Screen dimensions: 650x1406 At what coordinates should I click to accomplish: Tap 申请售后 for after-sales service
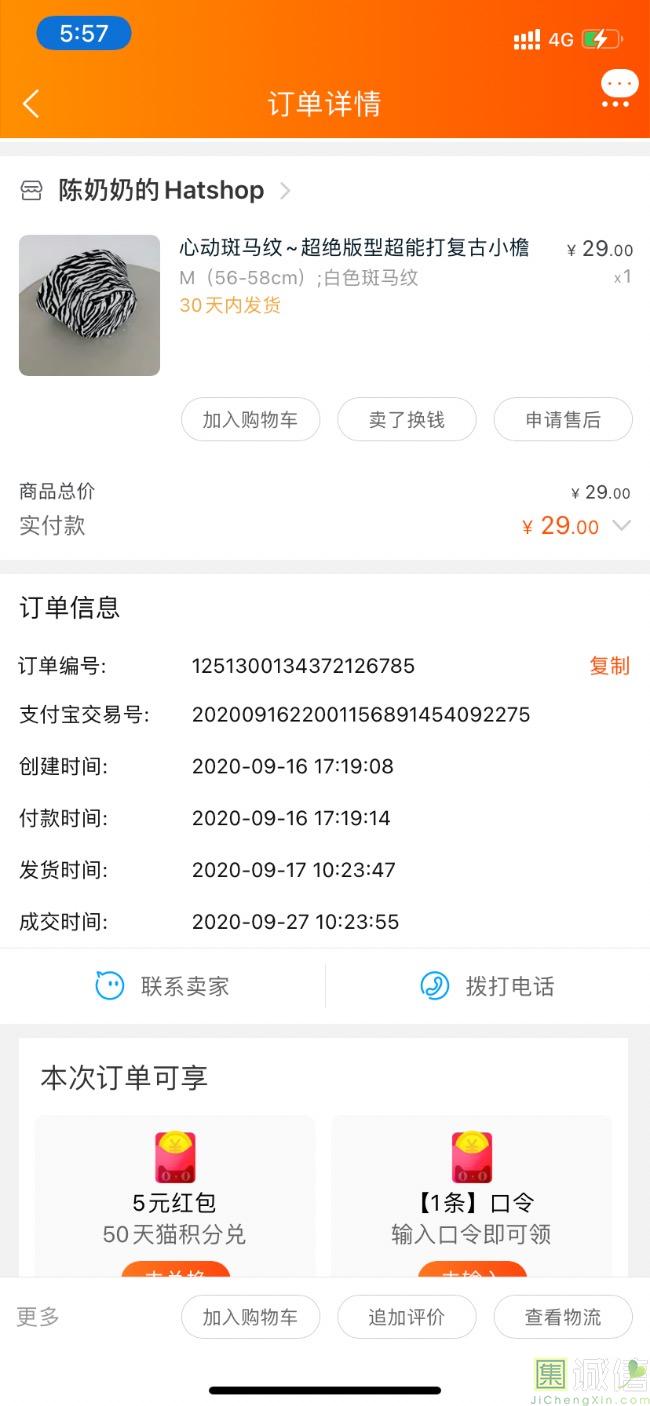pos(563,419)
